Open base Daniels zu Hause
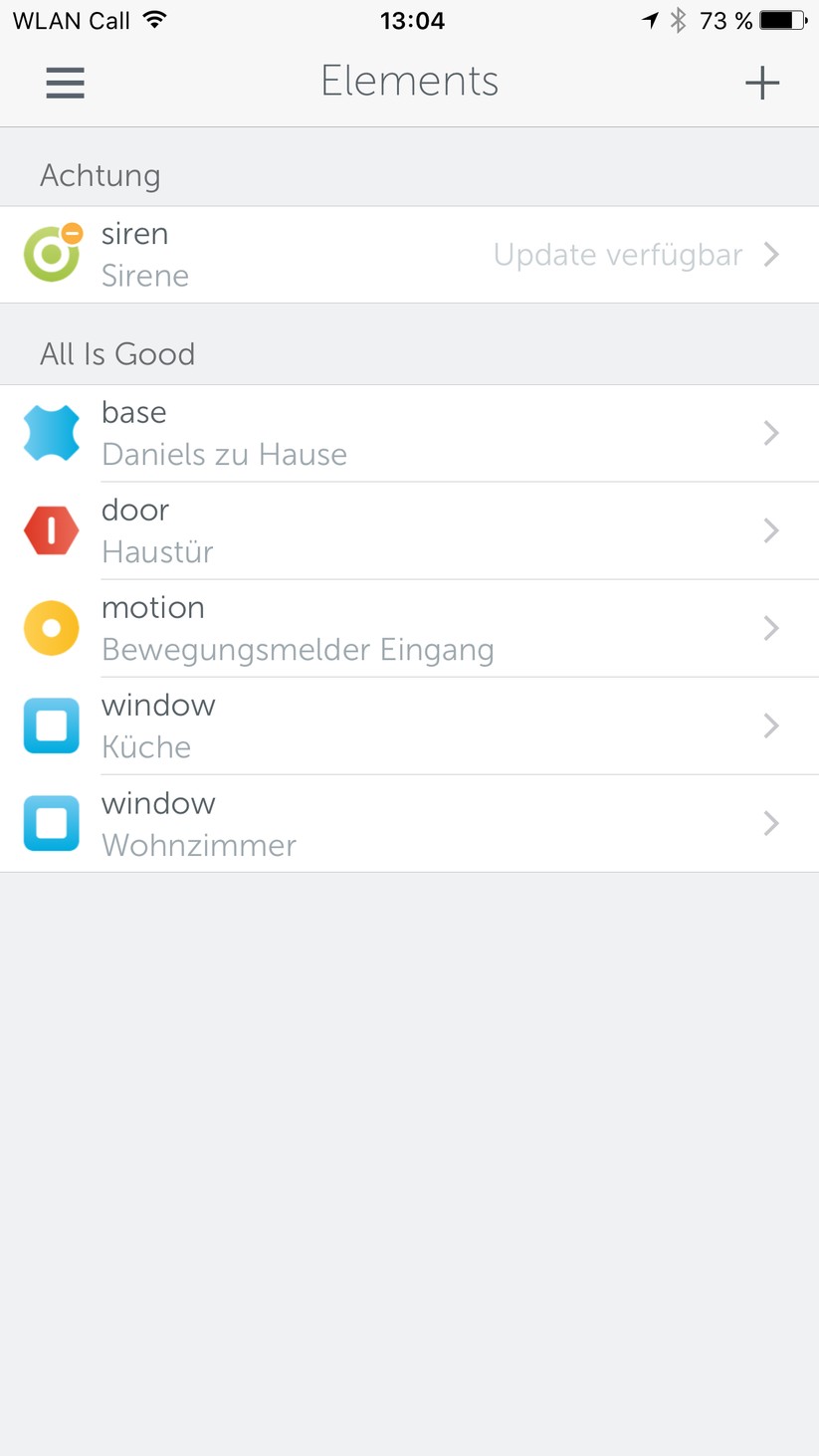 (409, 433)
